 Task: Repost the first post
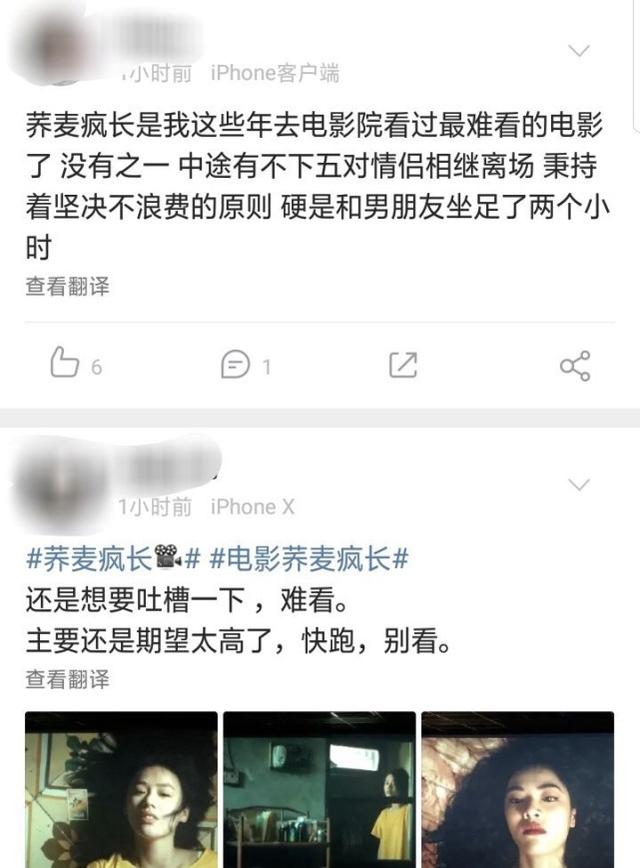click(x=402, y=365)
